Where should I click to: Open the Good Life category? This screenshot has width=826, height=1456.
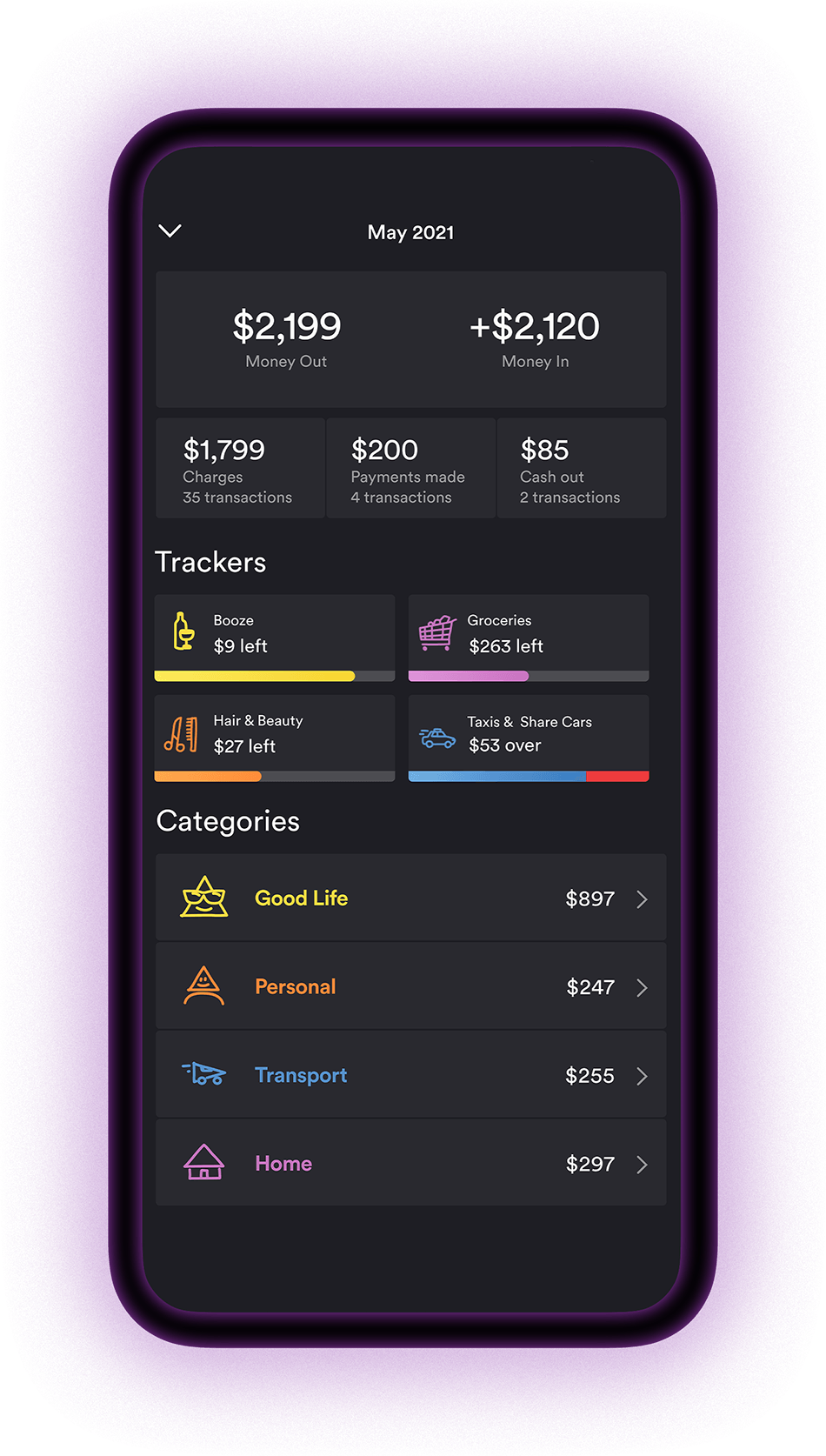(410, 898)
